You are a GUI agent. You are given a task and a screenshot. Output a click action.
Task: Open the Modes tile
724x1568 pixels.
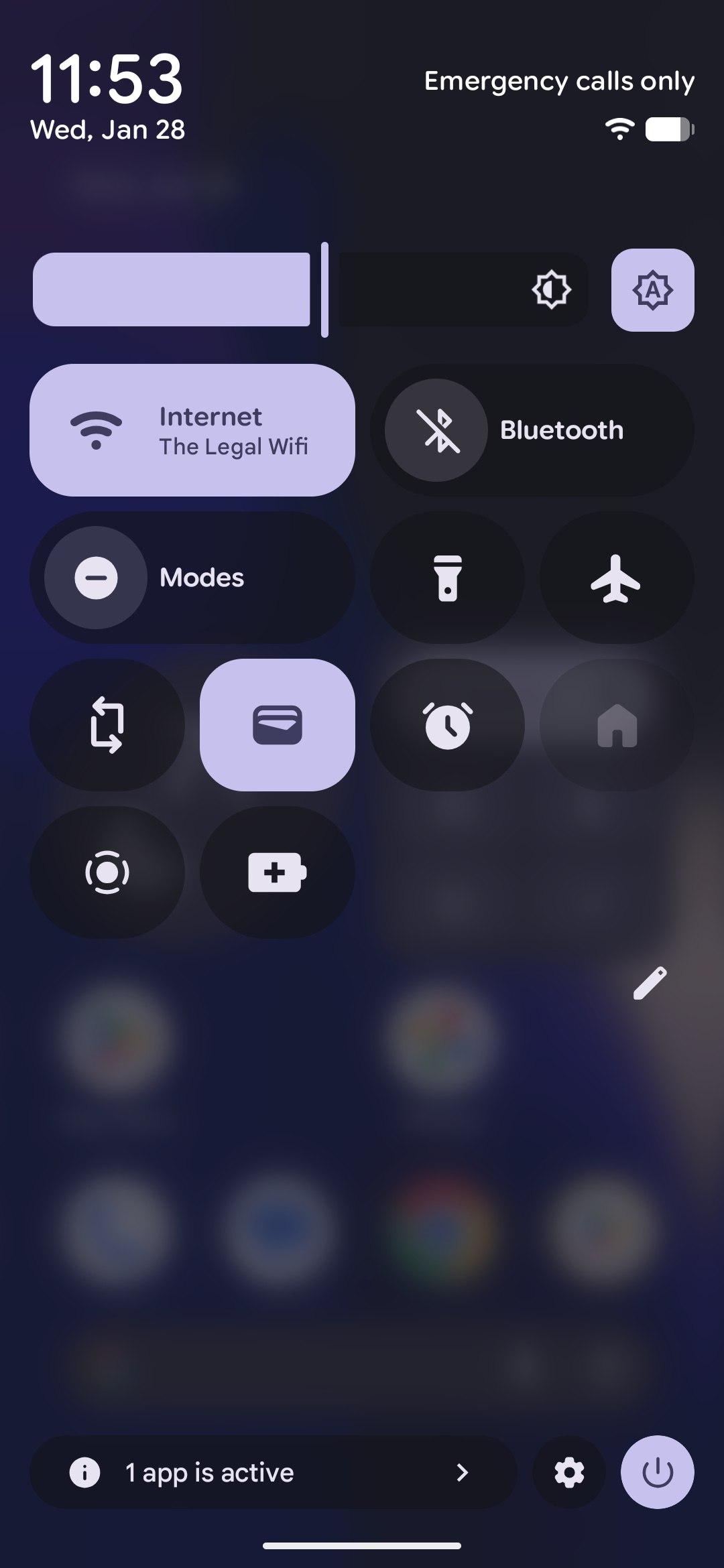pyautogui.click(x=192, y=578)
